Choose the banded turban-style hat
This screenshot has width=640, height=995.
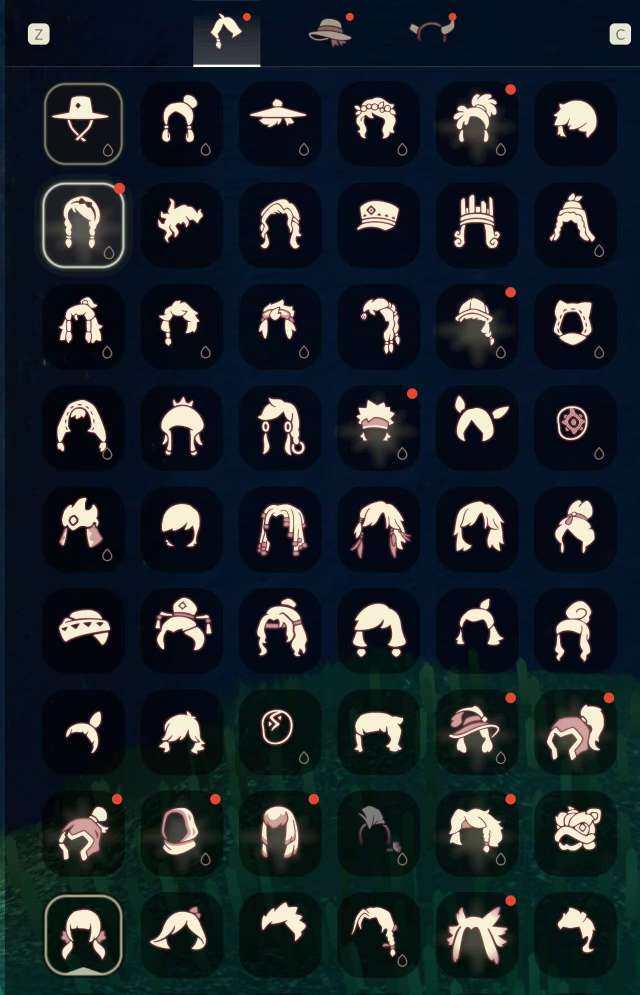click(x=83, y=629)
